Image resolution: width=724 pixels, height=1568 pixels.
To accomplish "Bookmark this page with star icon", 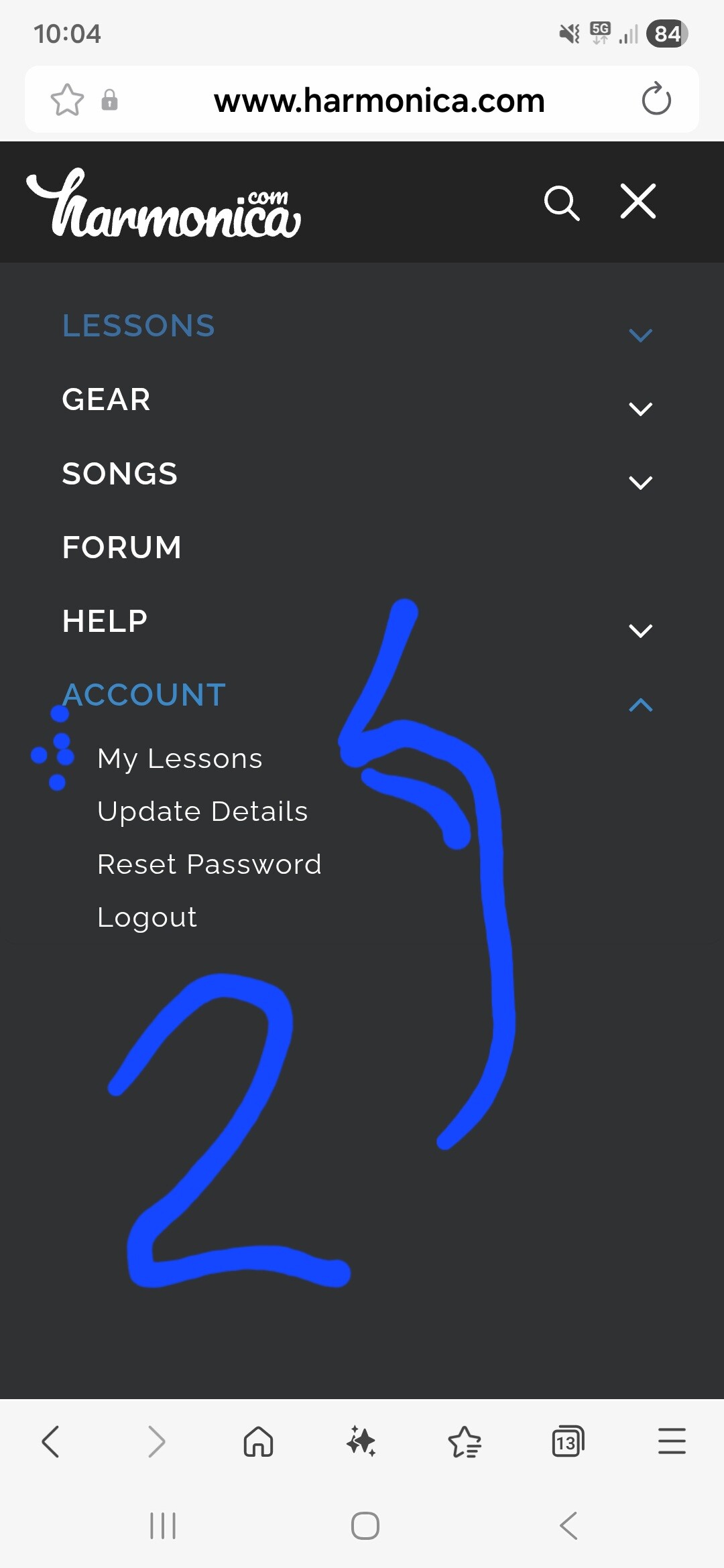I will [x=67, y=100].
